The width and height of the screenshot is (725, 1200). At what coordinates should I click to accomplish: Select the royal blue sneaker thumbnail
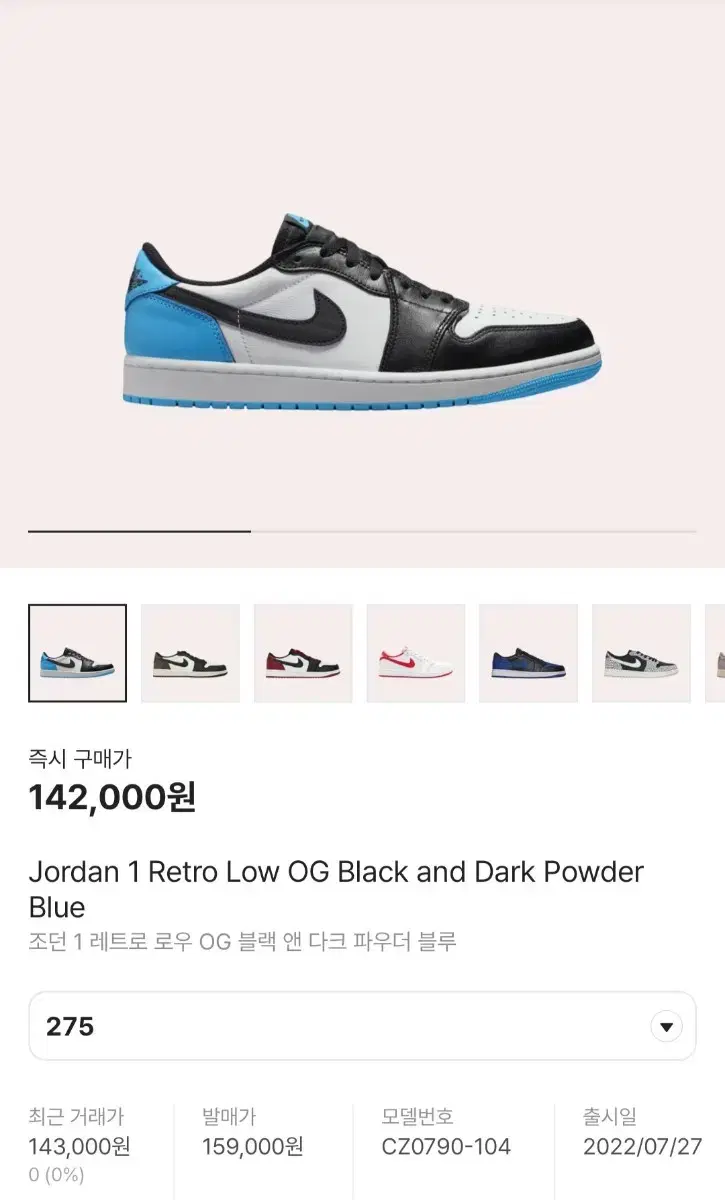[x=528, y=654]
